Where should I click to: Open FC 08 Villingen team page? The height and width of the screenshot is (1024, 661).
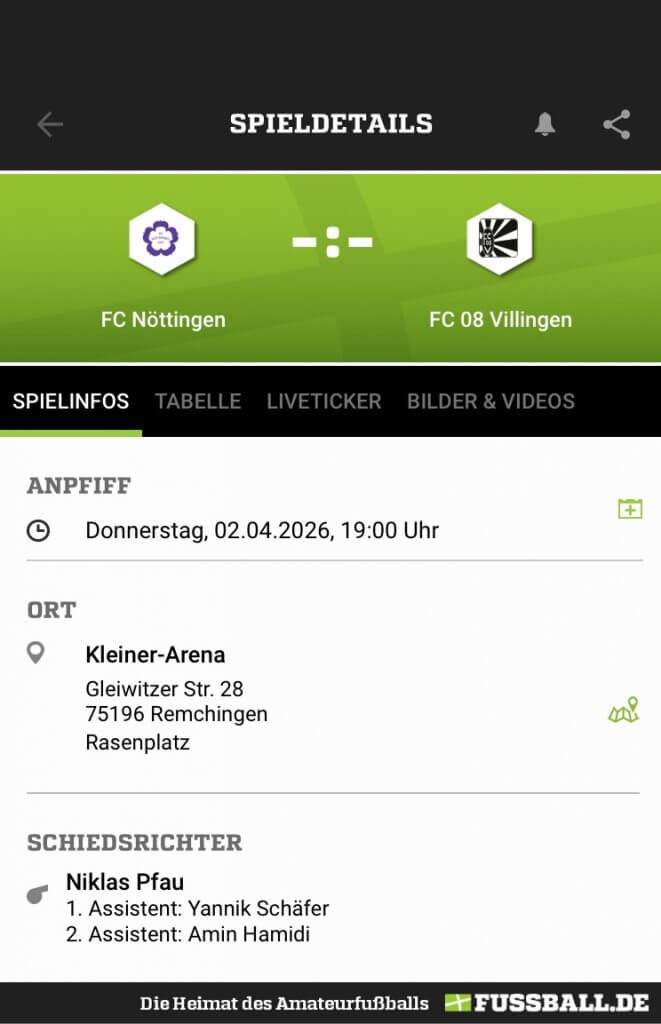pos(499,239)
